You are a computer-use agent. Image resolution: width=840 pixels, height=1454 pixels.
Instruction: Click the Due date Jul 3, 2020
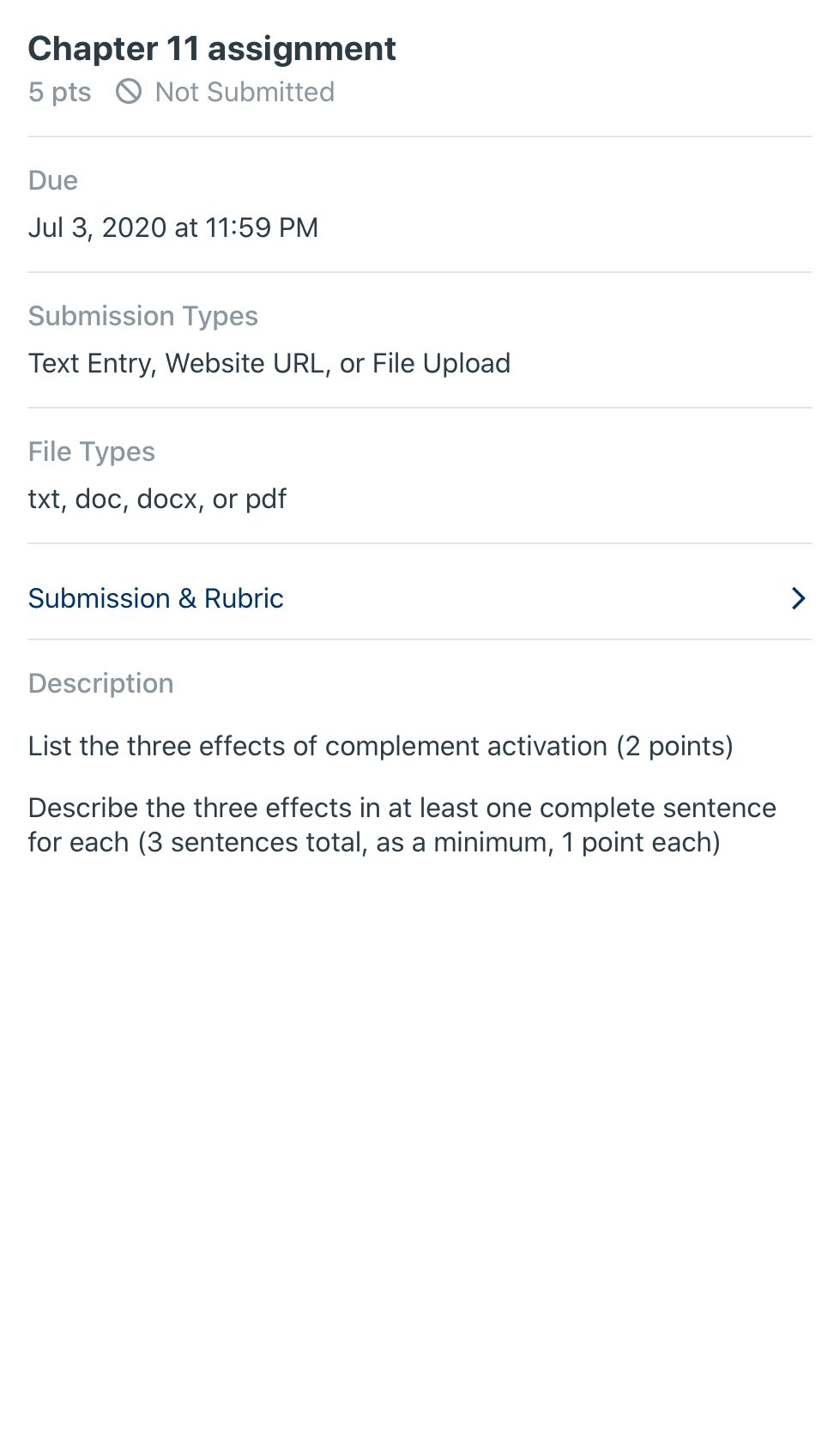(173, 227)
